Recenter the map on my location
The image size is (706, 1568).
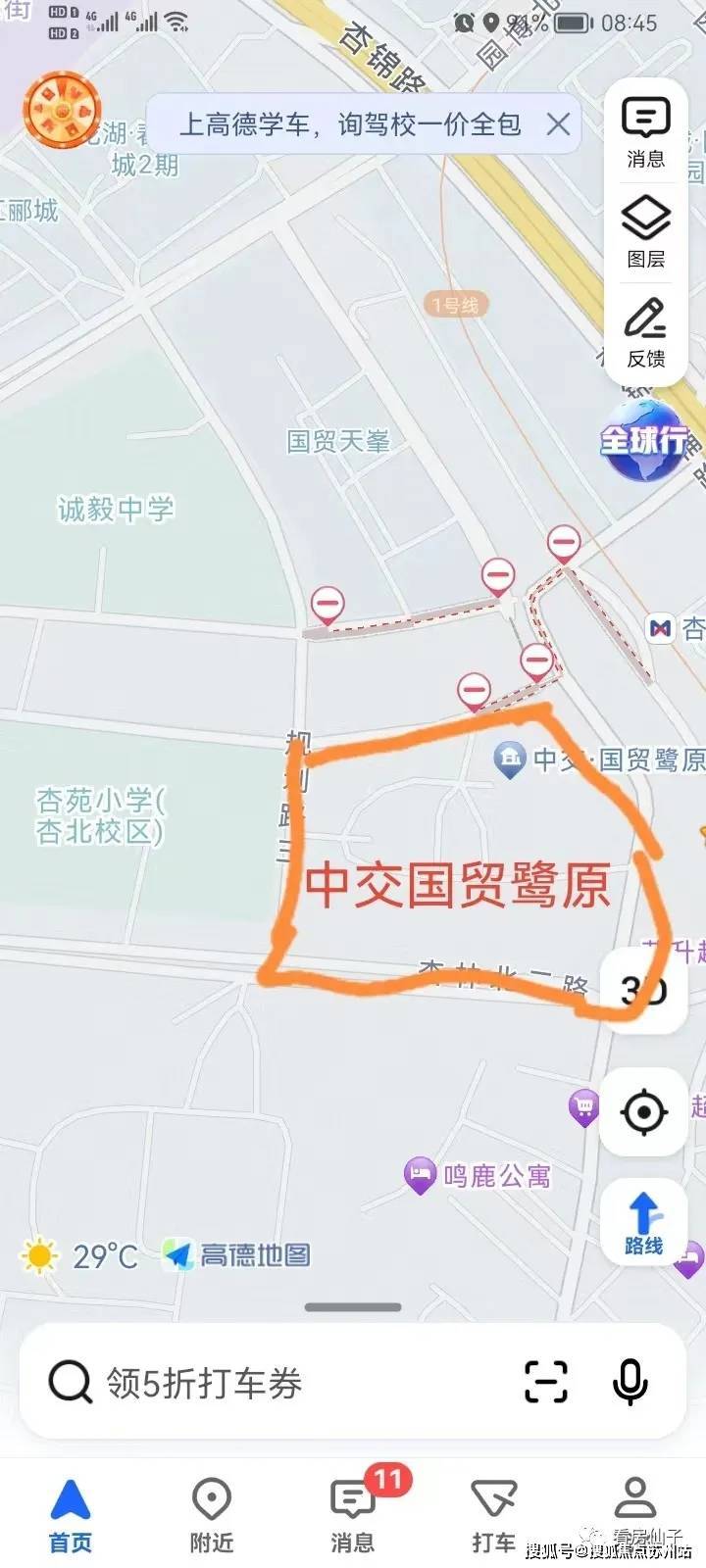click(643, 1112)
